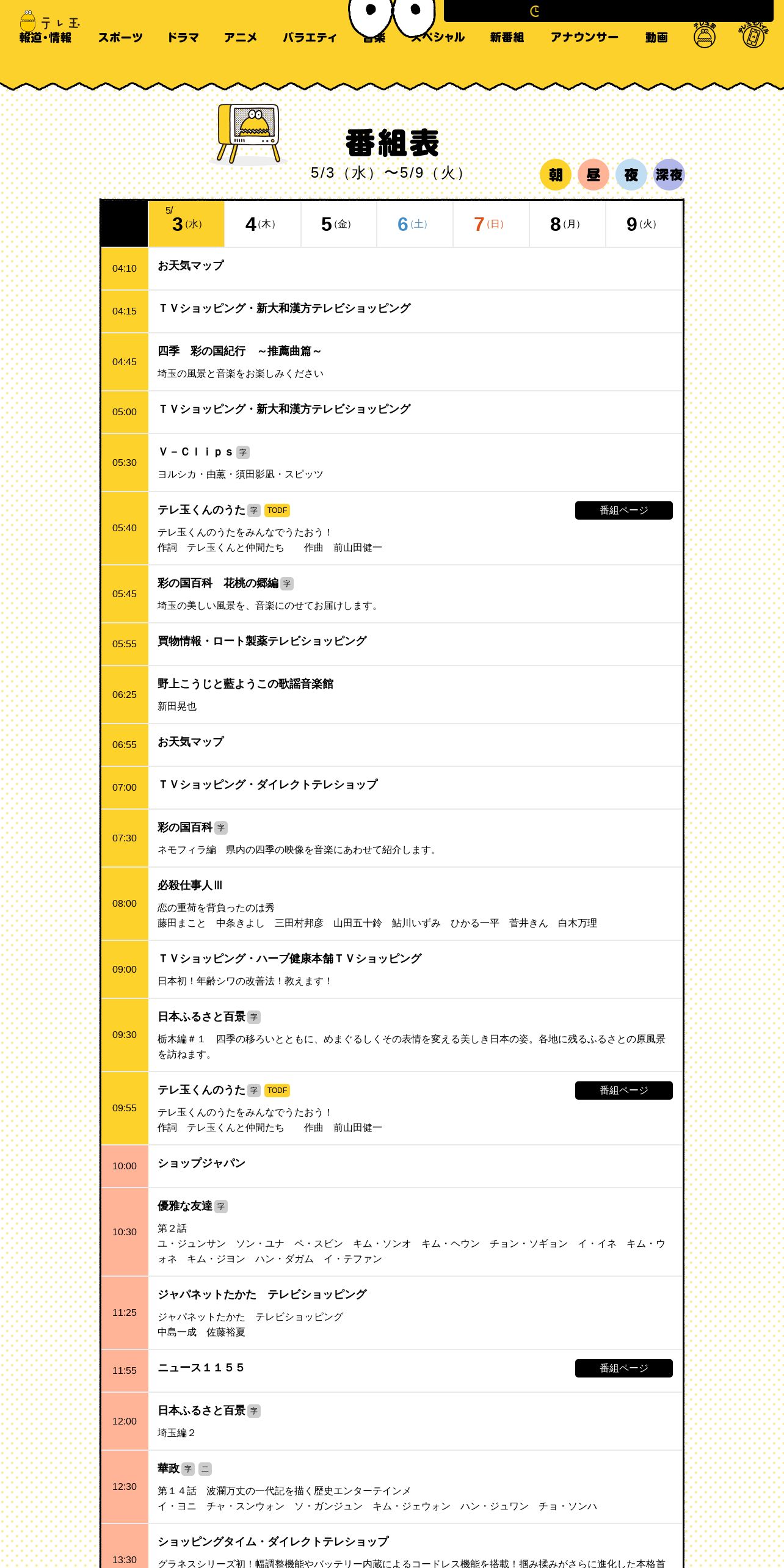Viewport: 784px width, 1568px height.
Task: Show the 6(土) schedule
Action: (x=415, y=224)
